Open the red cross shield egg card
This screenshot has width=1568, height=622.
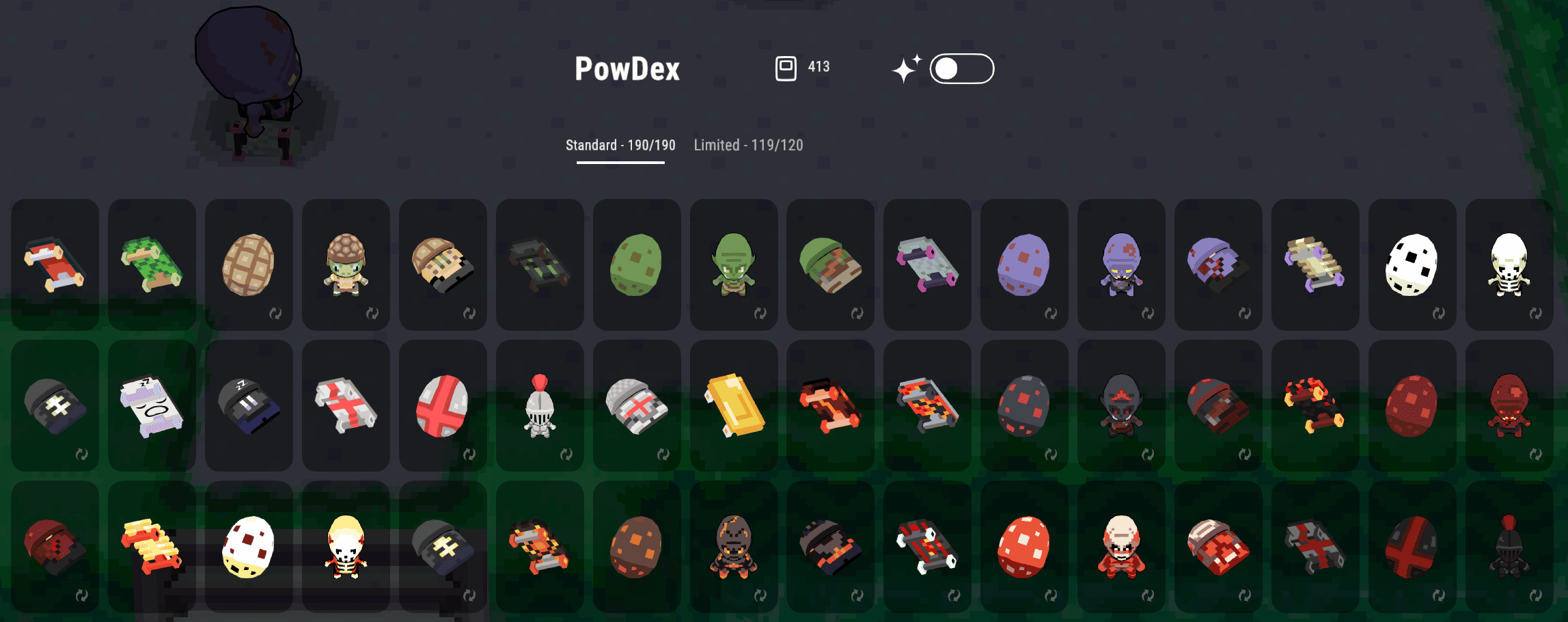click(443, 405)
